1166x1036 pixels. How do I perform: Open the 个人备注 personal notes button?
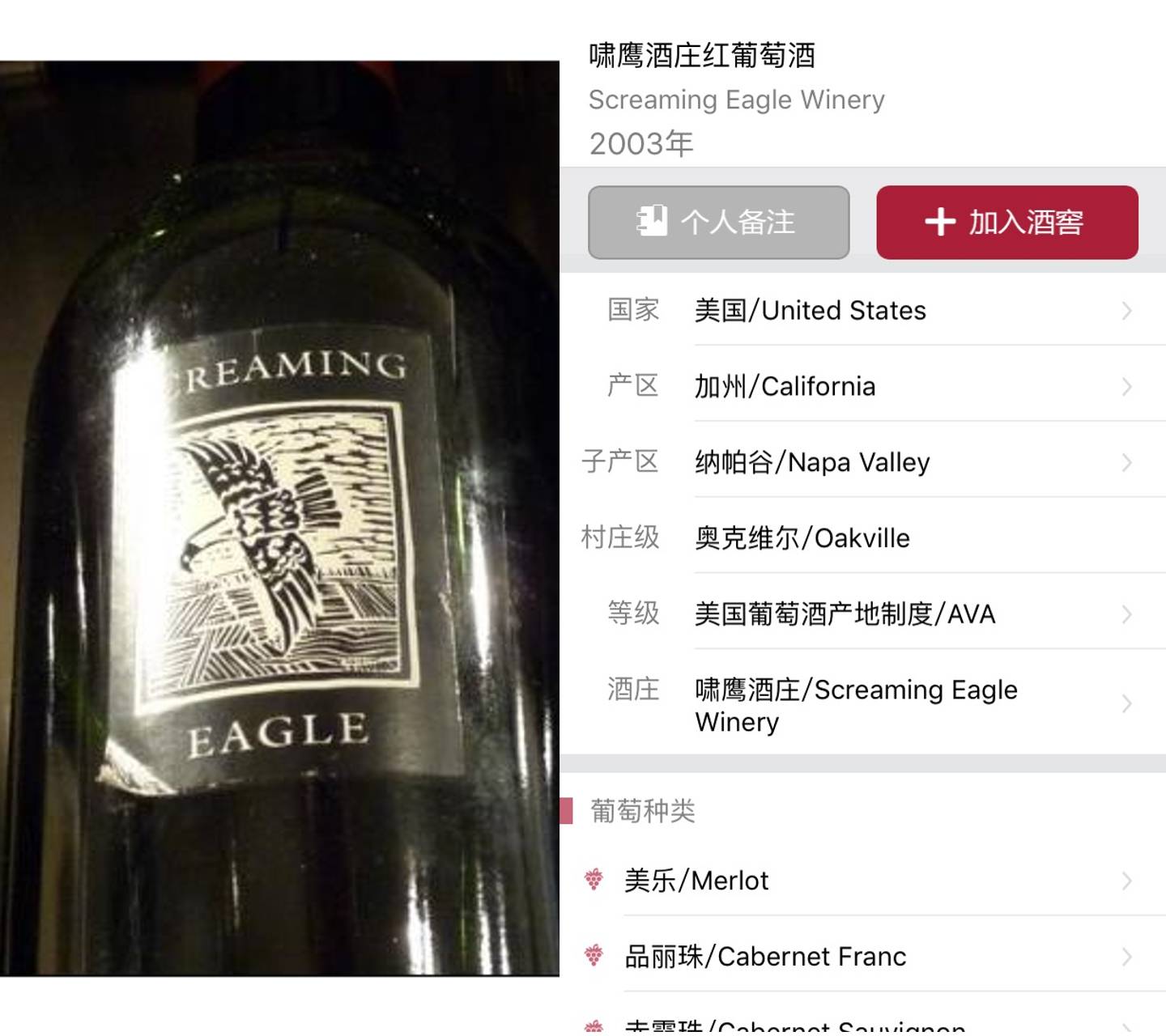coord(718,223)
